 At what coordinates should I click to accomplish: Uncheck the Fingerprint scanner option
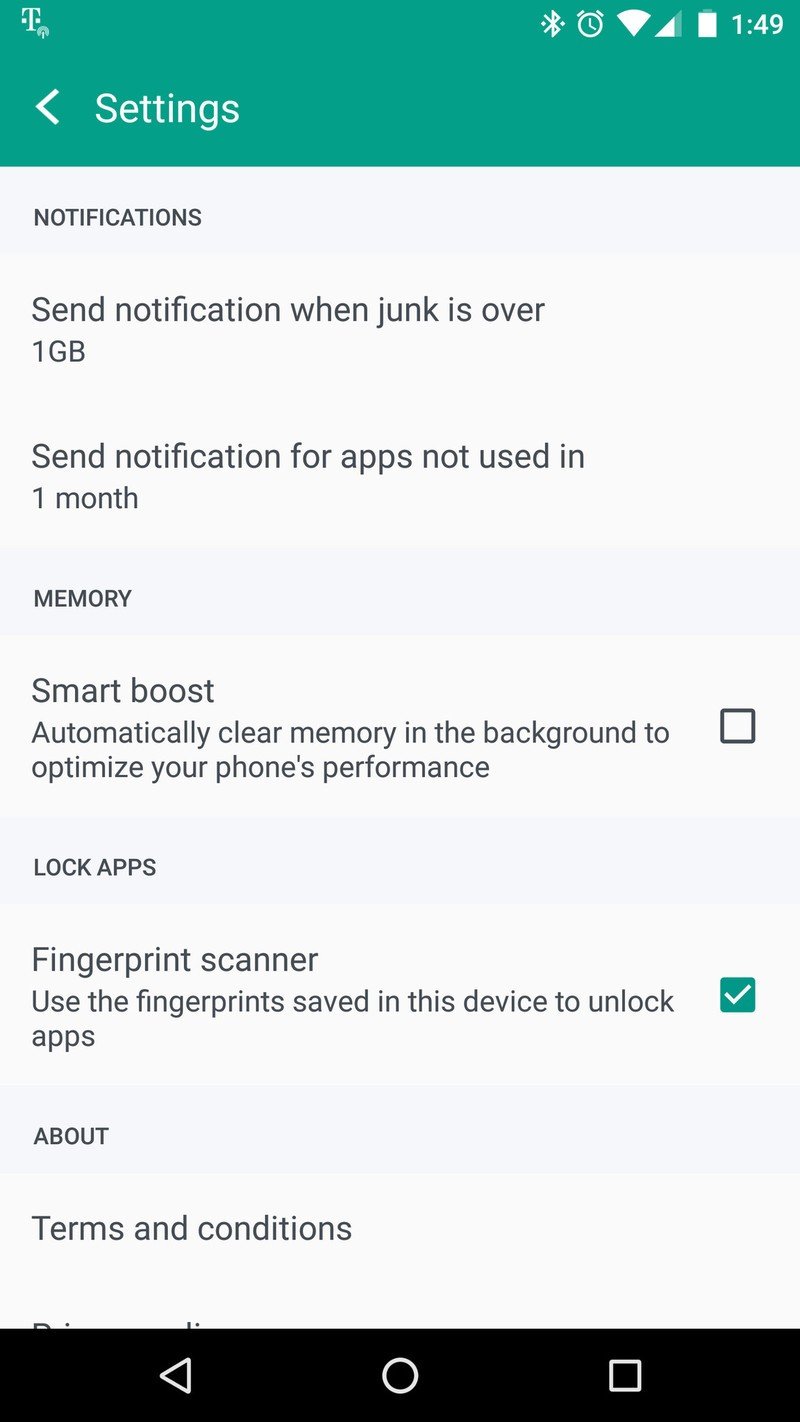pos(737,995)
